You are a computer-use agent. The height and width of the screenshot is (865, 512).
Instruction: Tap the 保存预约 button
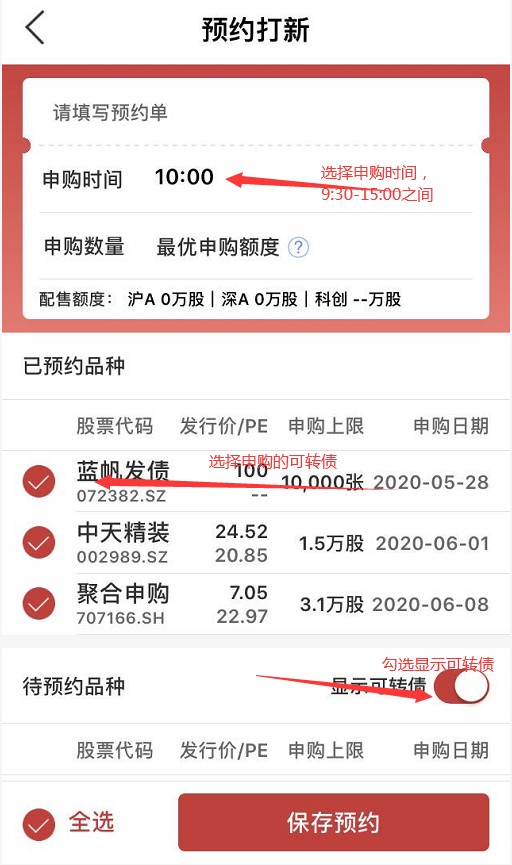coord(333,822)
